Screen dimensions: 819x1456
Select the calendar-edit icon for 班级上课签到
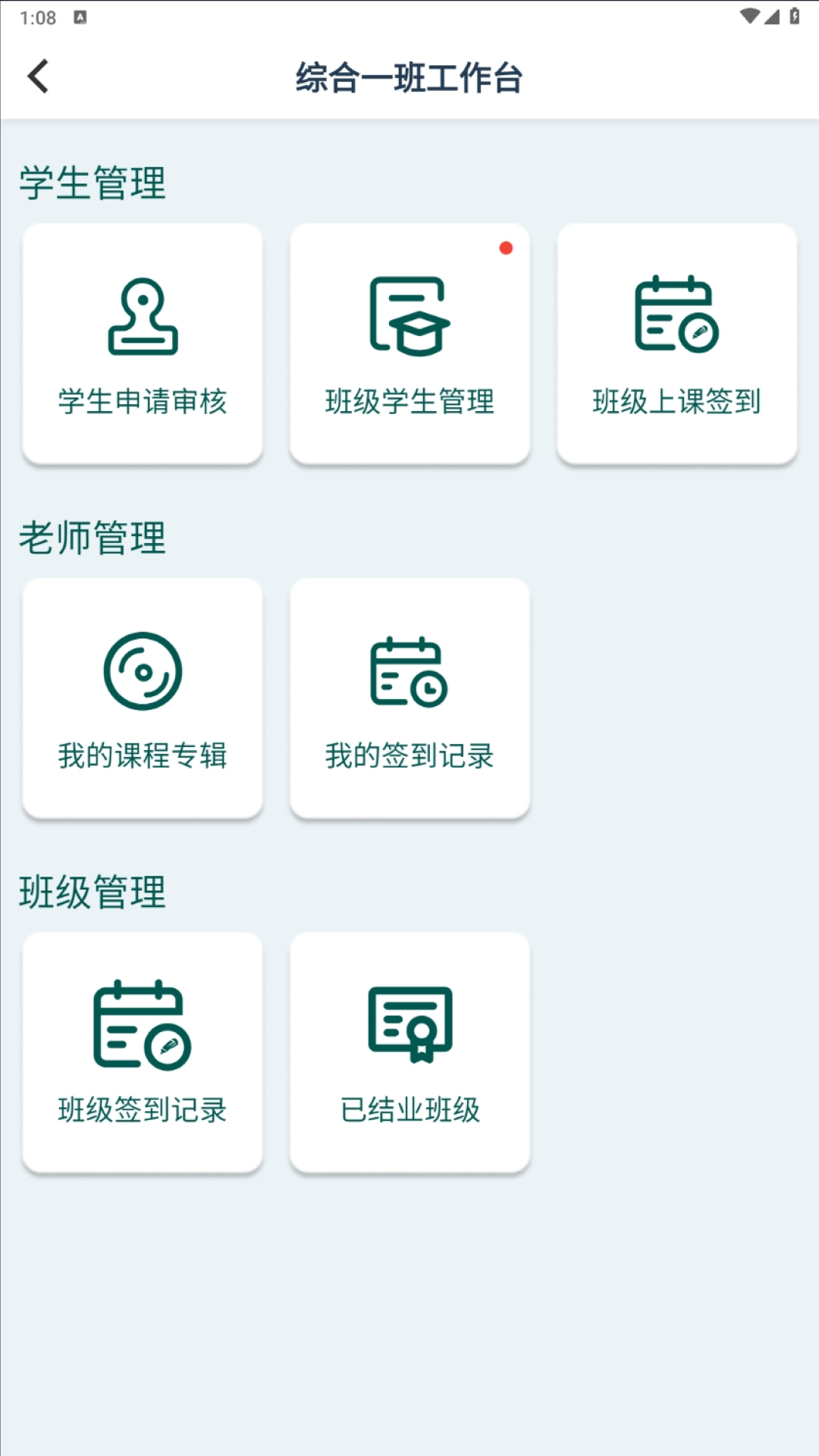pyautogui.click(x=677, y=318)
